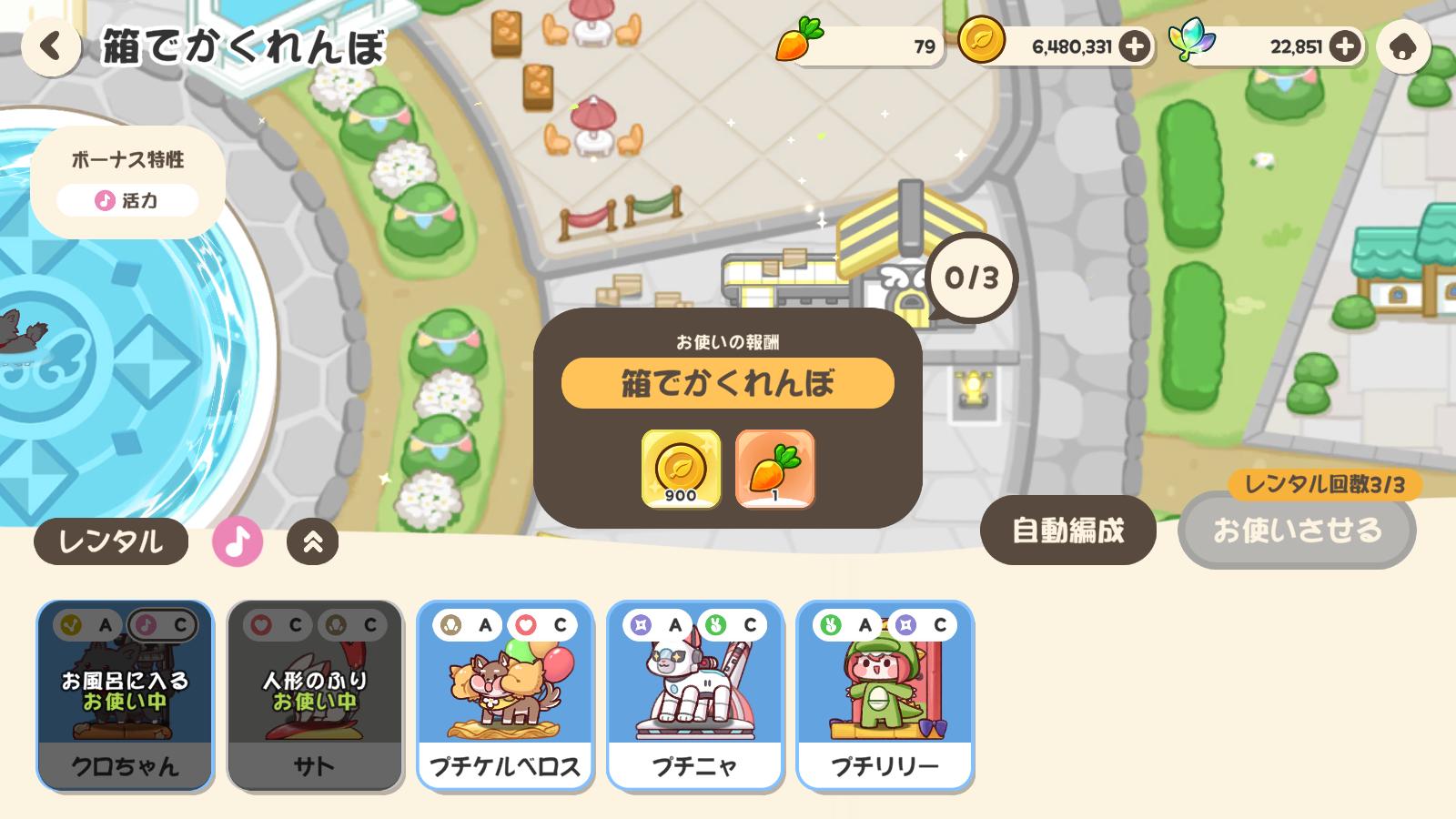Select the プチリリー character card
Image resolution: width=1456 pixels, height=819 pixels.
(x=885, y=696)
